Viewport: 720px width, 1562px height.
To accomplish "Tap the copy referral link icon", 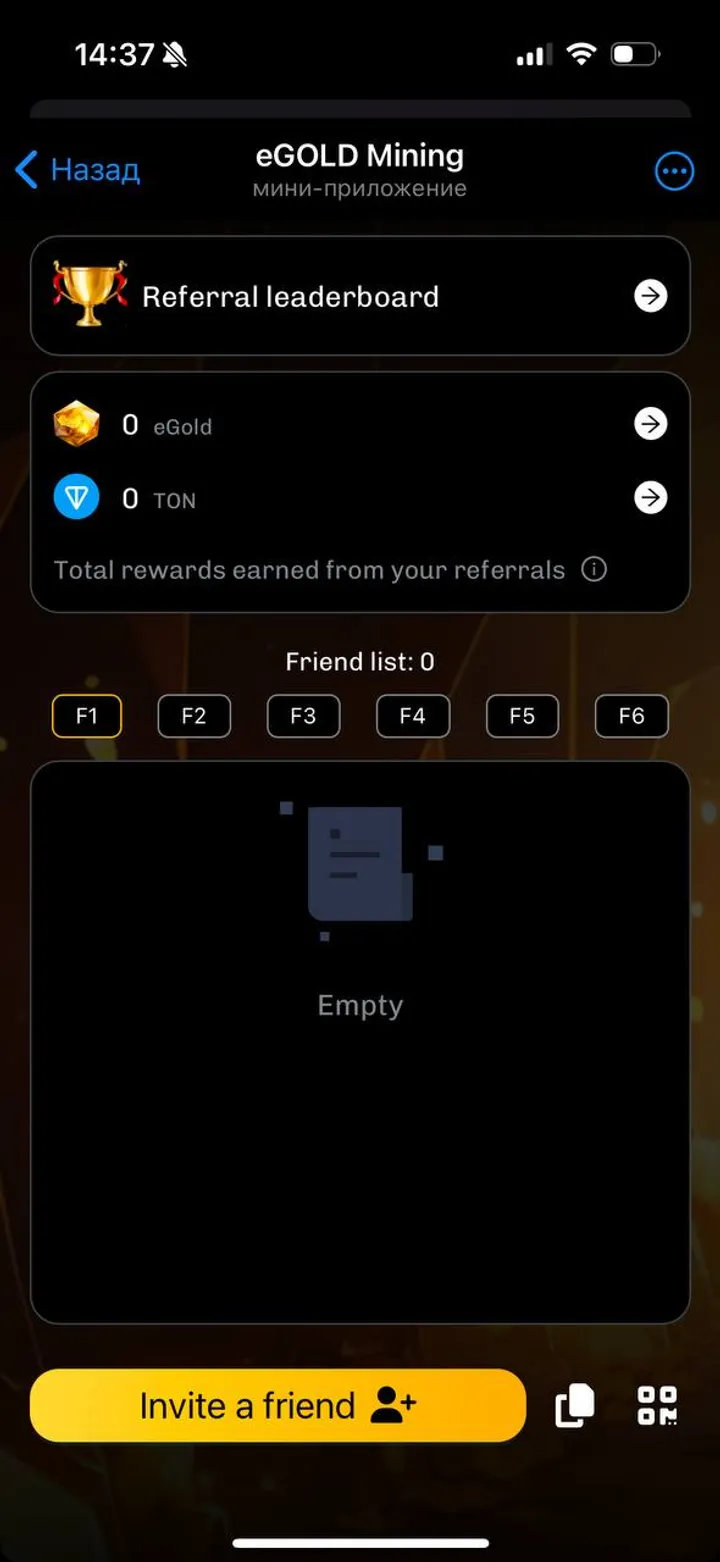I will 573,1405.
